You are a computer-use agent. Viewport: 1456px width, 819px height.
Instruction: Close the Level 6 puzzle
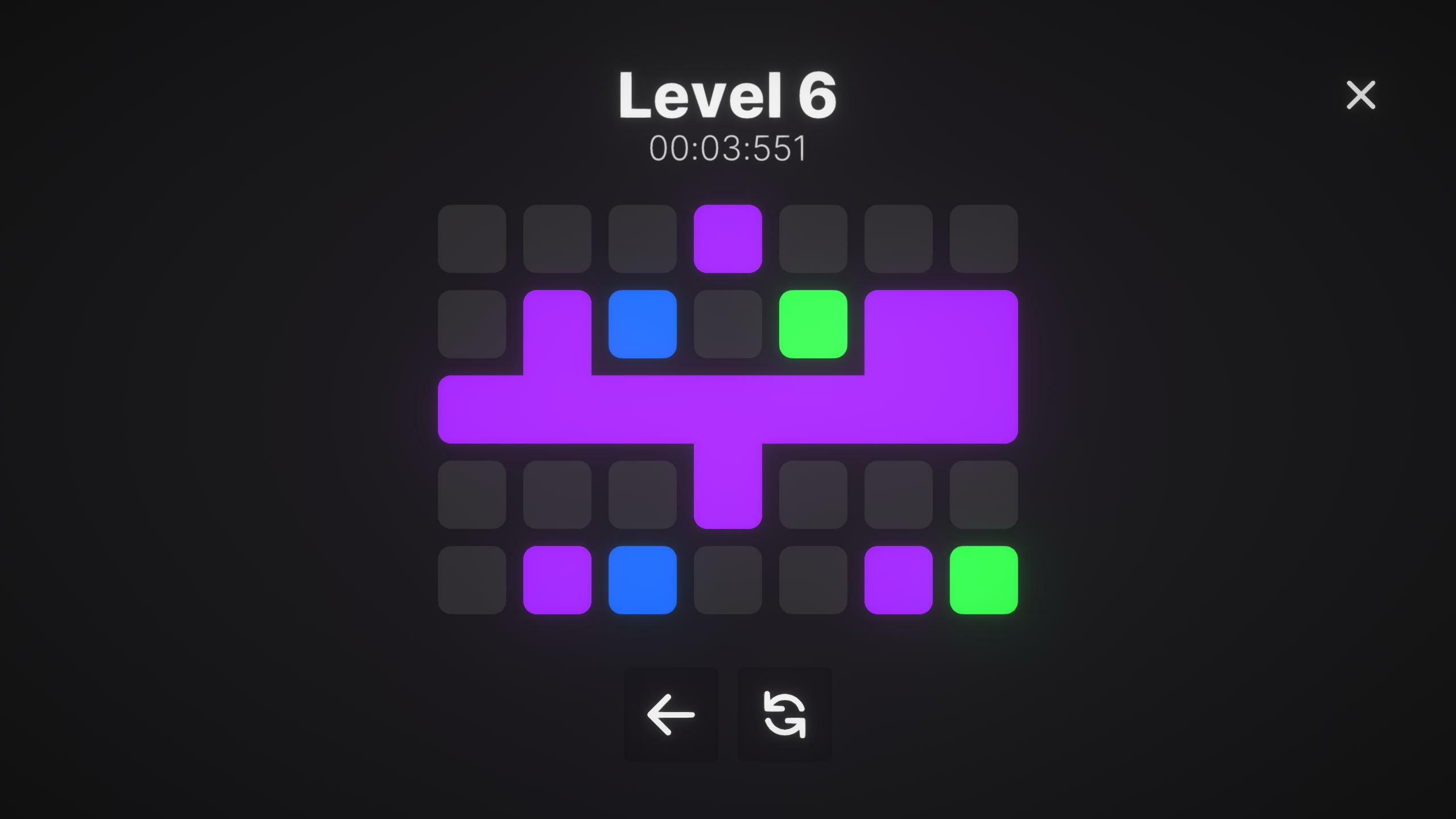[x=1360, y=94]
